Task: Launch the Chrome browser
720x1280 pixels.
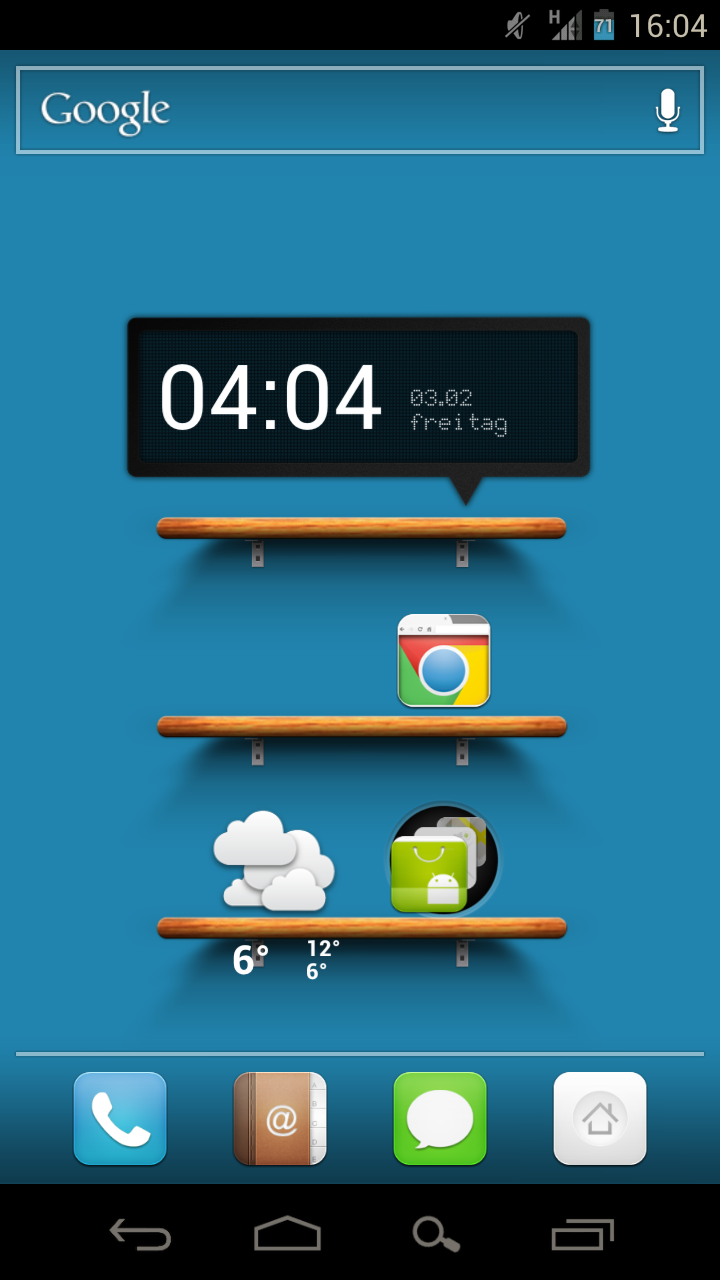Action: 444,661
